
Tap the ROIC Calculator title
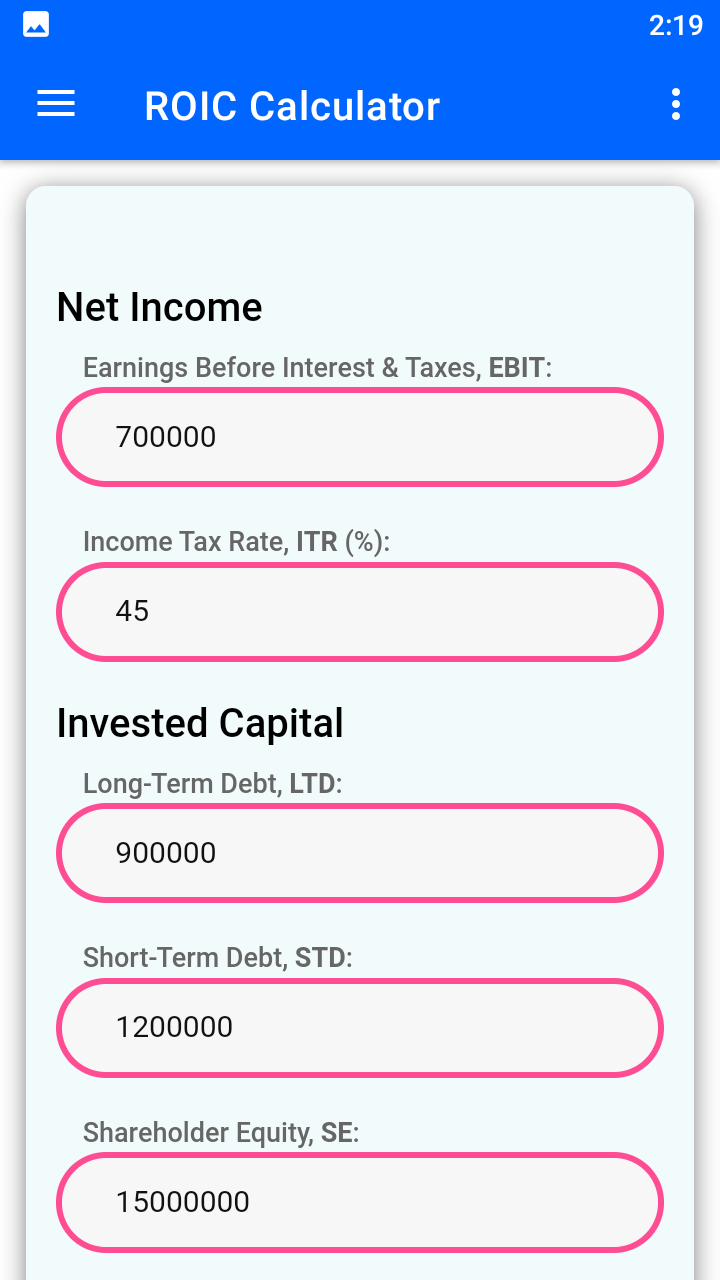coord(292,105)
